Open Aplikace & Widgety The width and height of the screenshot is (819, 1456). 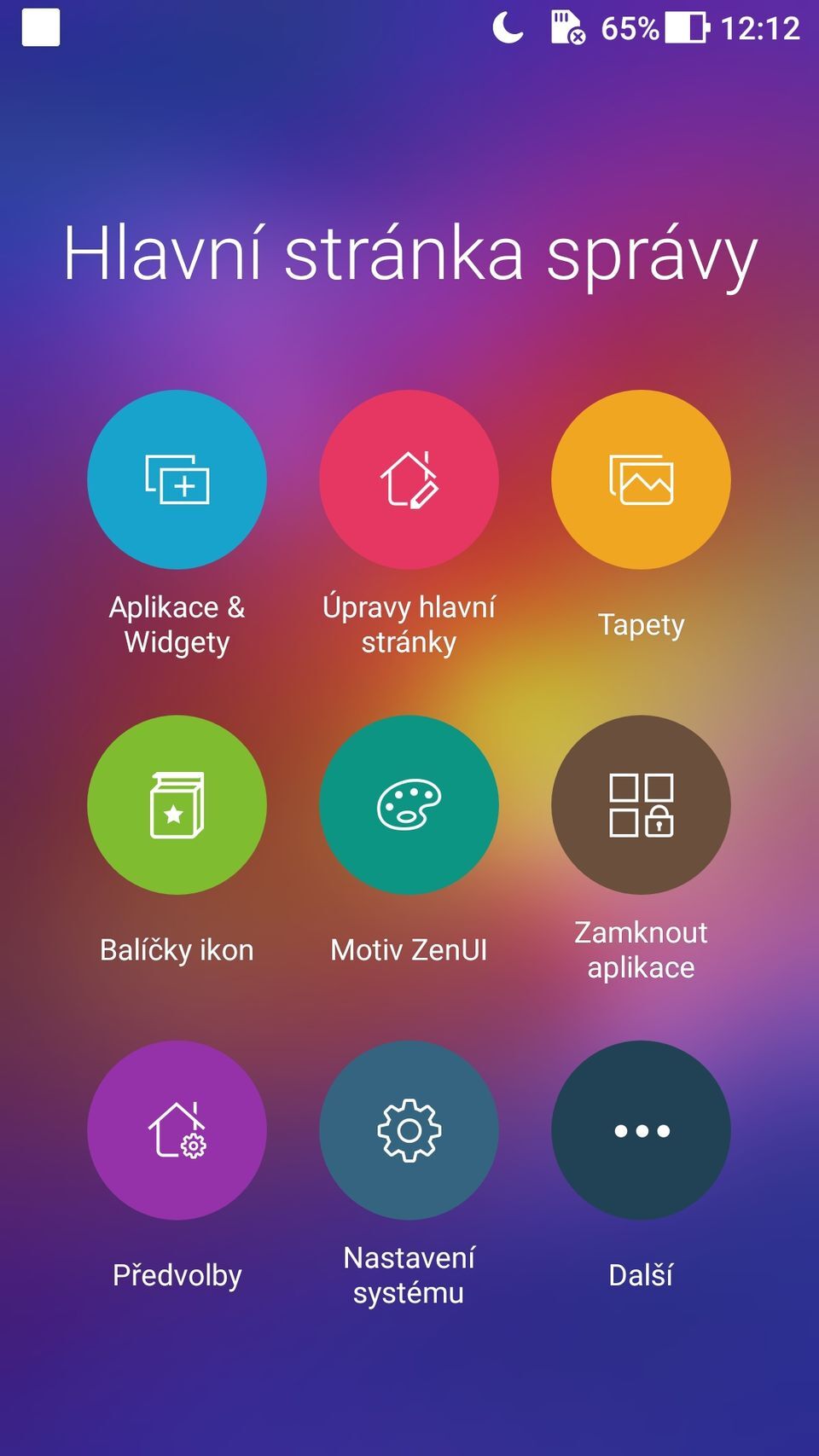click(x=177, y=479)
